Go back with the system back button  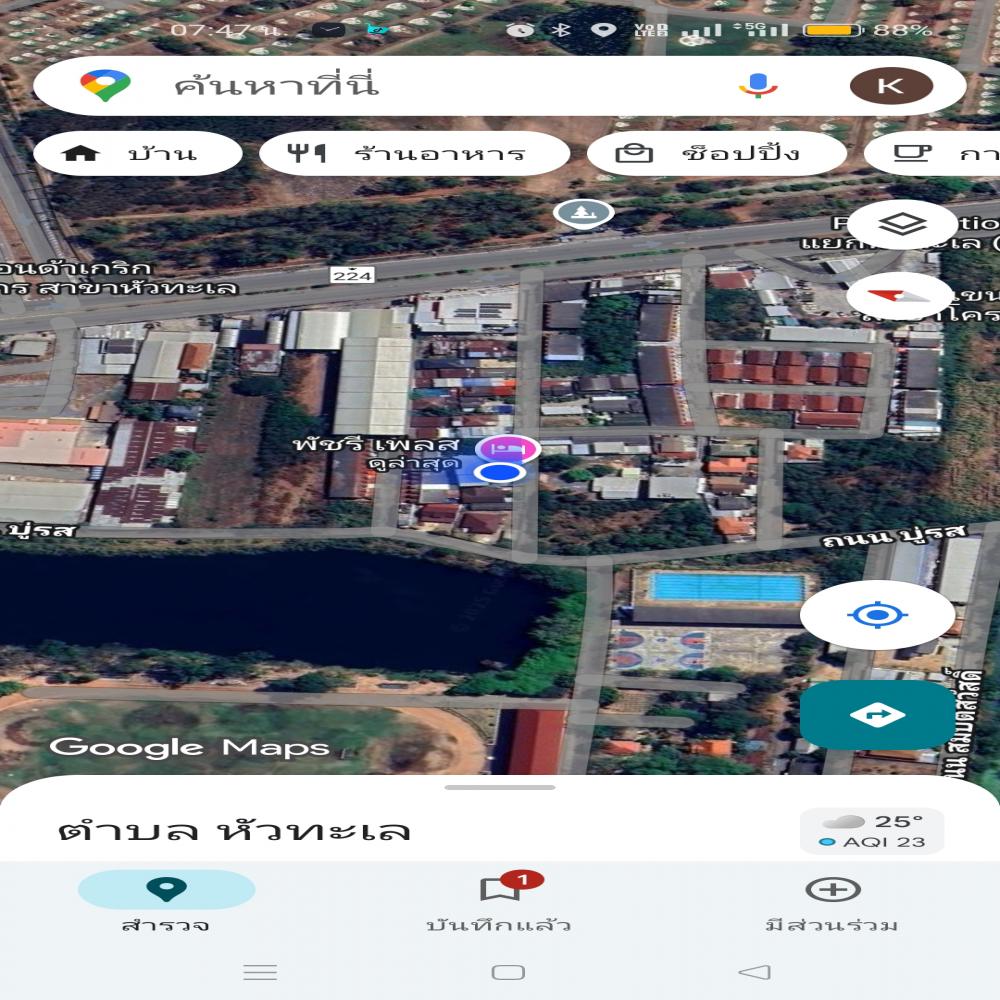[x=755, y=972]
